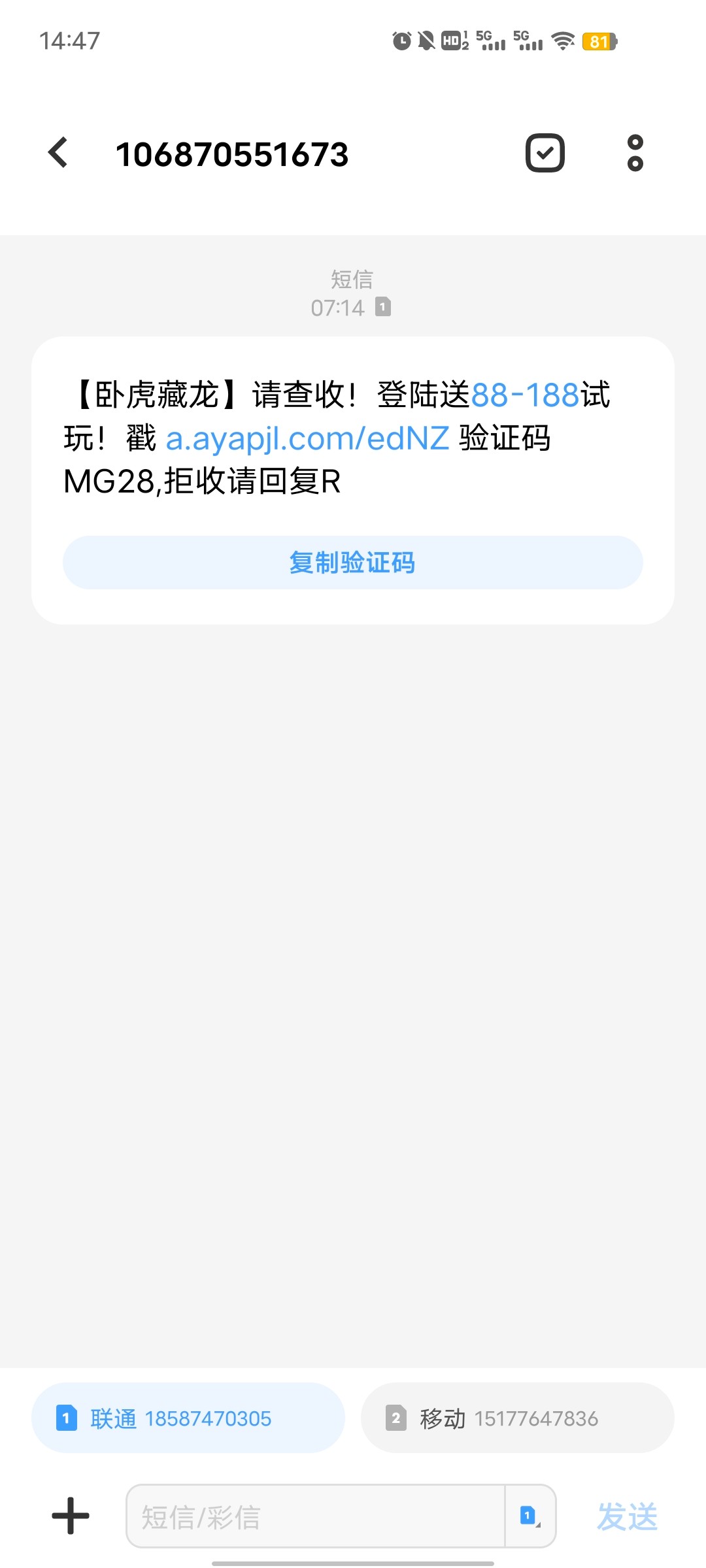Go back from the 106870551673 conversation
This screenshot has height=1568, width=706.
point(58,153)
